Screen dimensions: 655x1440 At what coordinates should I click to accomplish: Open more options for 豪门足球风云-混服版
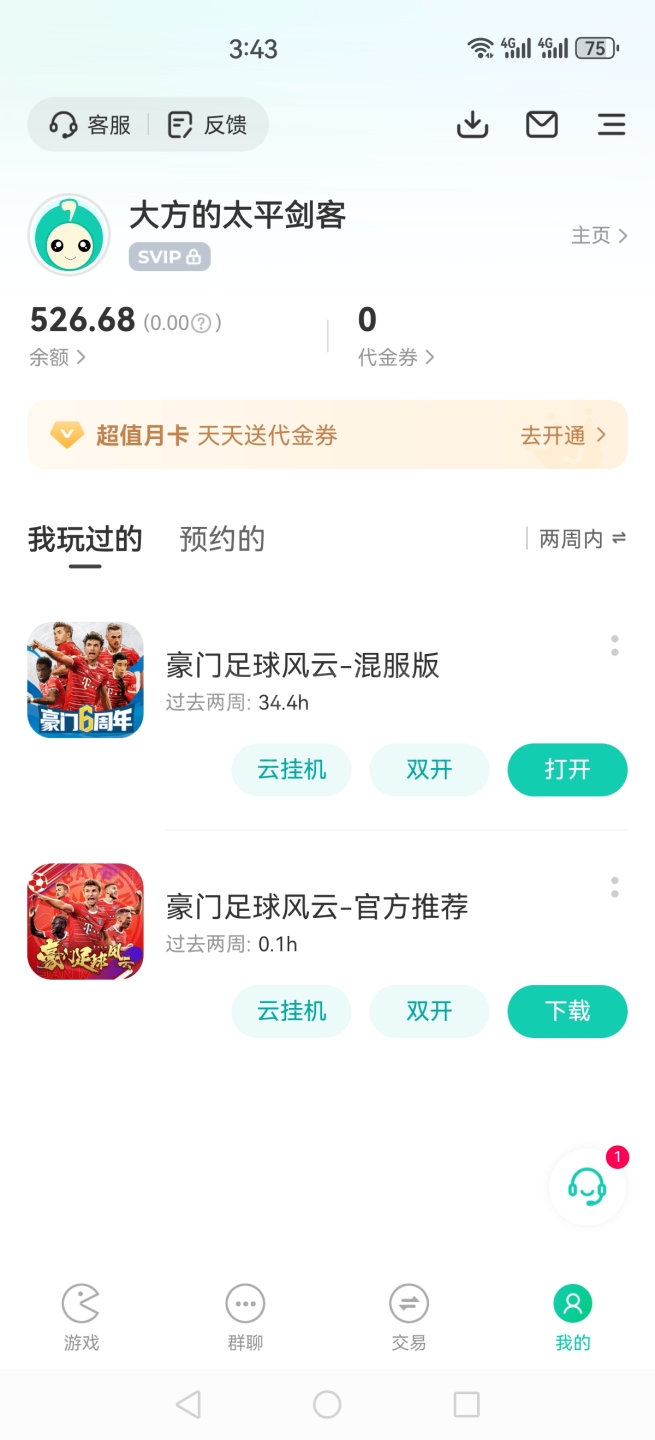[614, 646]
